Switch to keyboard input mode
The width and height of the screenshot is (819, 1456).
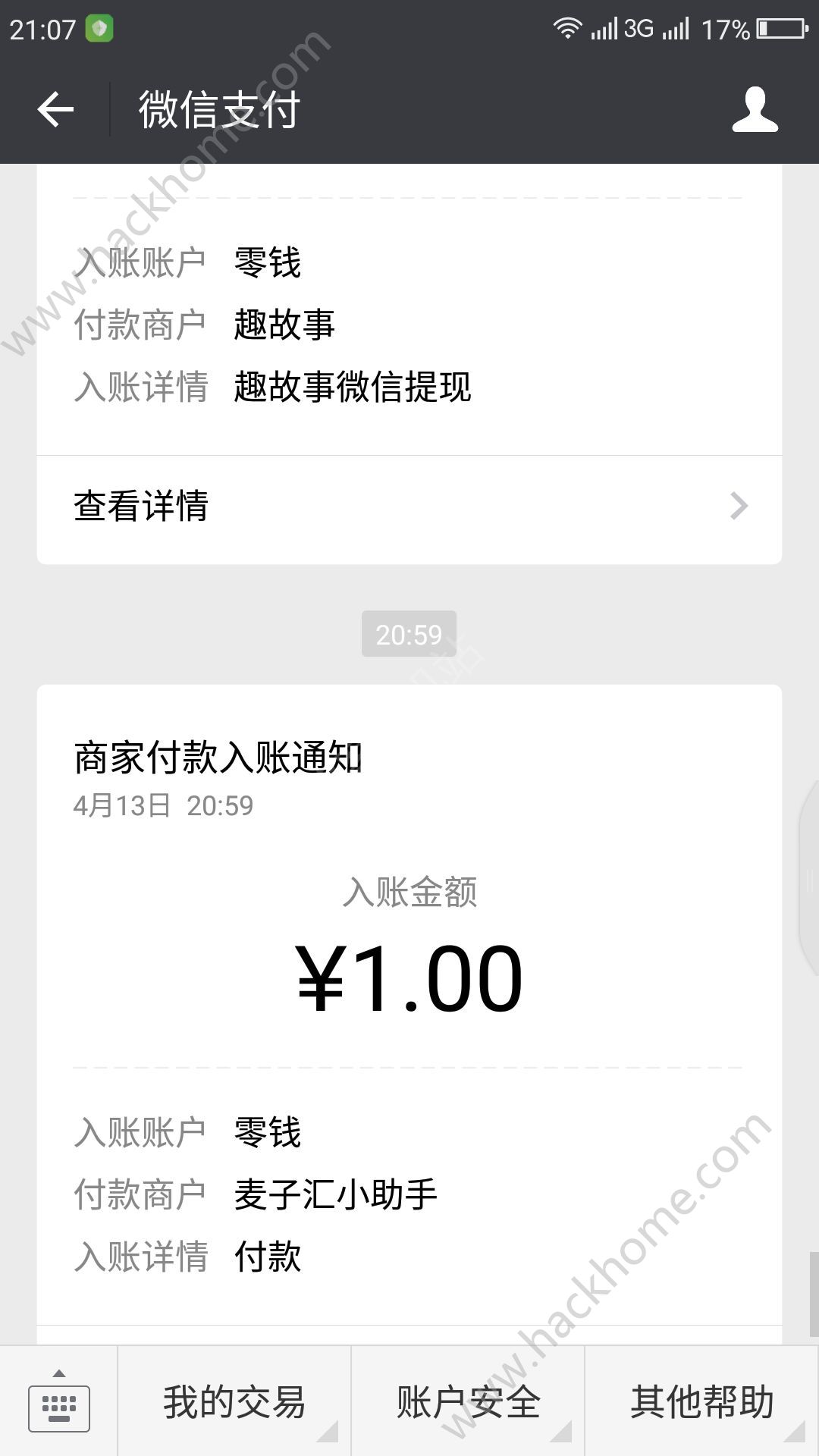pos(59,1403)
